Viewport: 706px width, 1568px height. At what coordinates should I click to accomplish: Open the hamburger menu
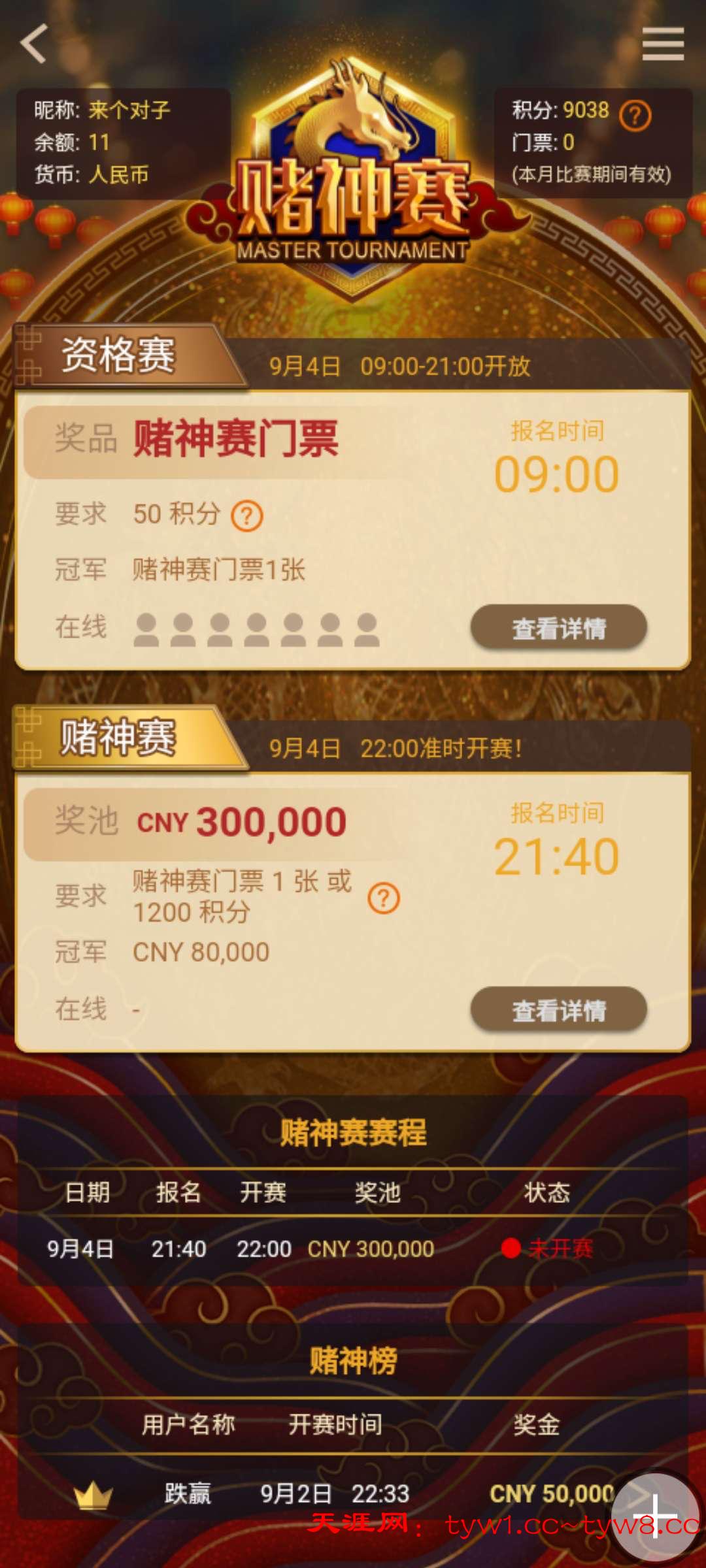click(x=662, y=44)
